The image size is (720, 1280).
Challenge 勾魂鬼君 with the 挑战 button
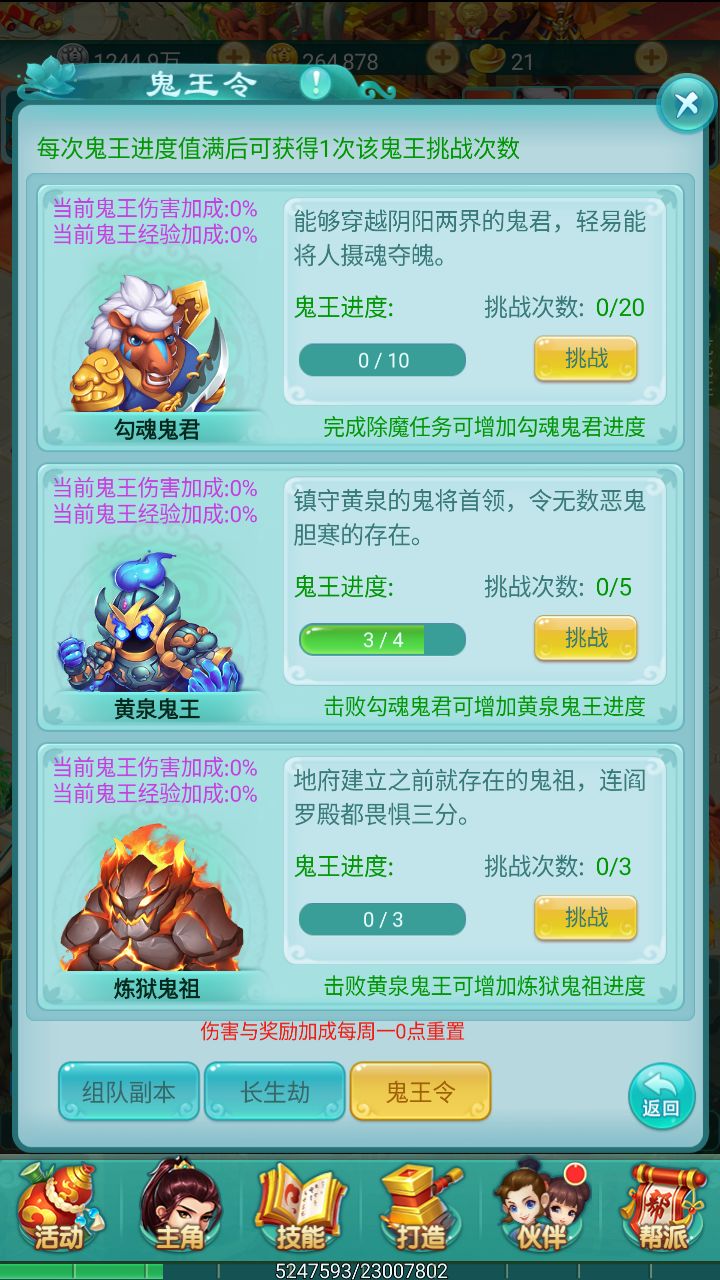click(585, 359)
